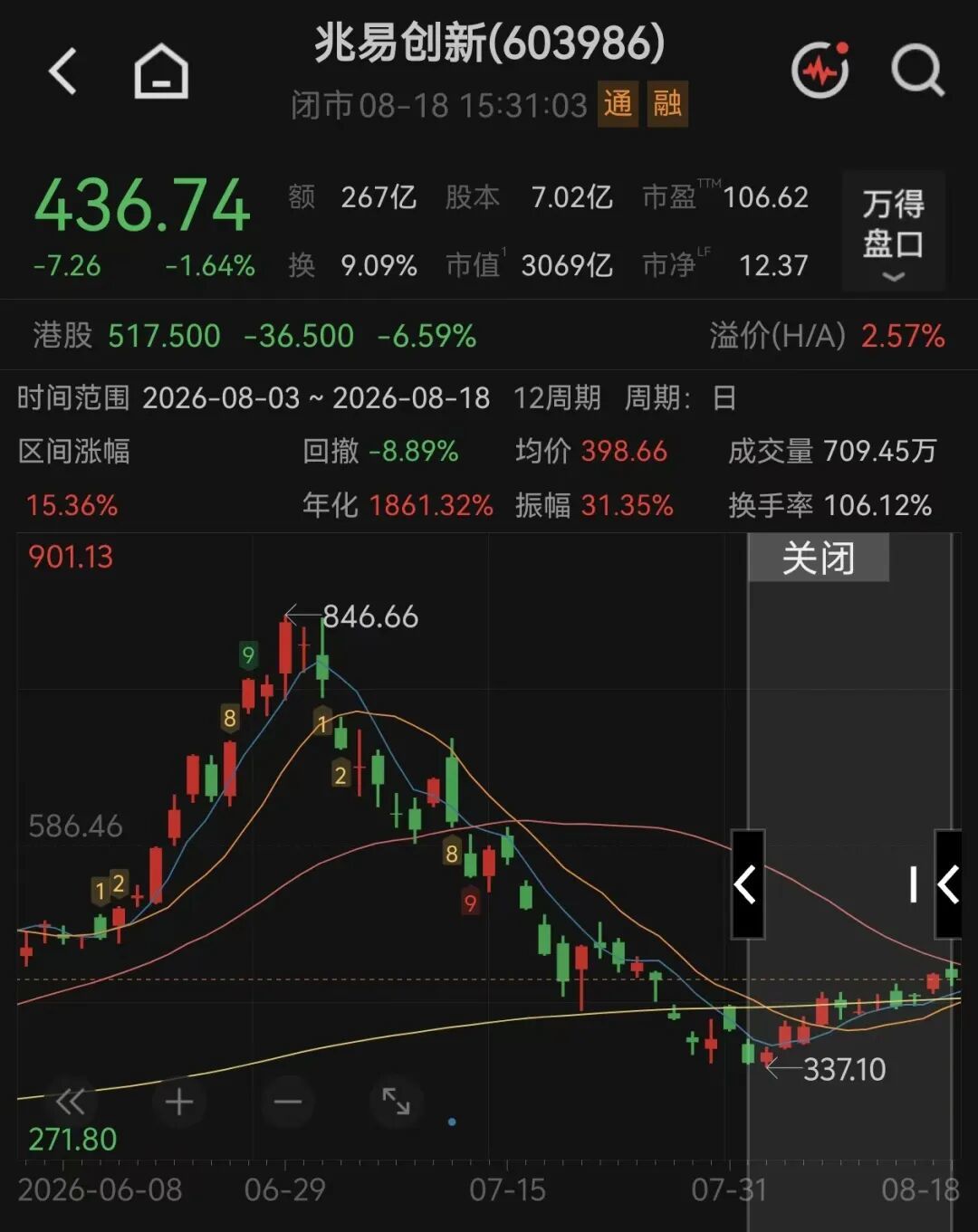Screen dimensions: 978x1232
Task: Go back using the top-left arrow
Action: tap(63, 72)
